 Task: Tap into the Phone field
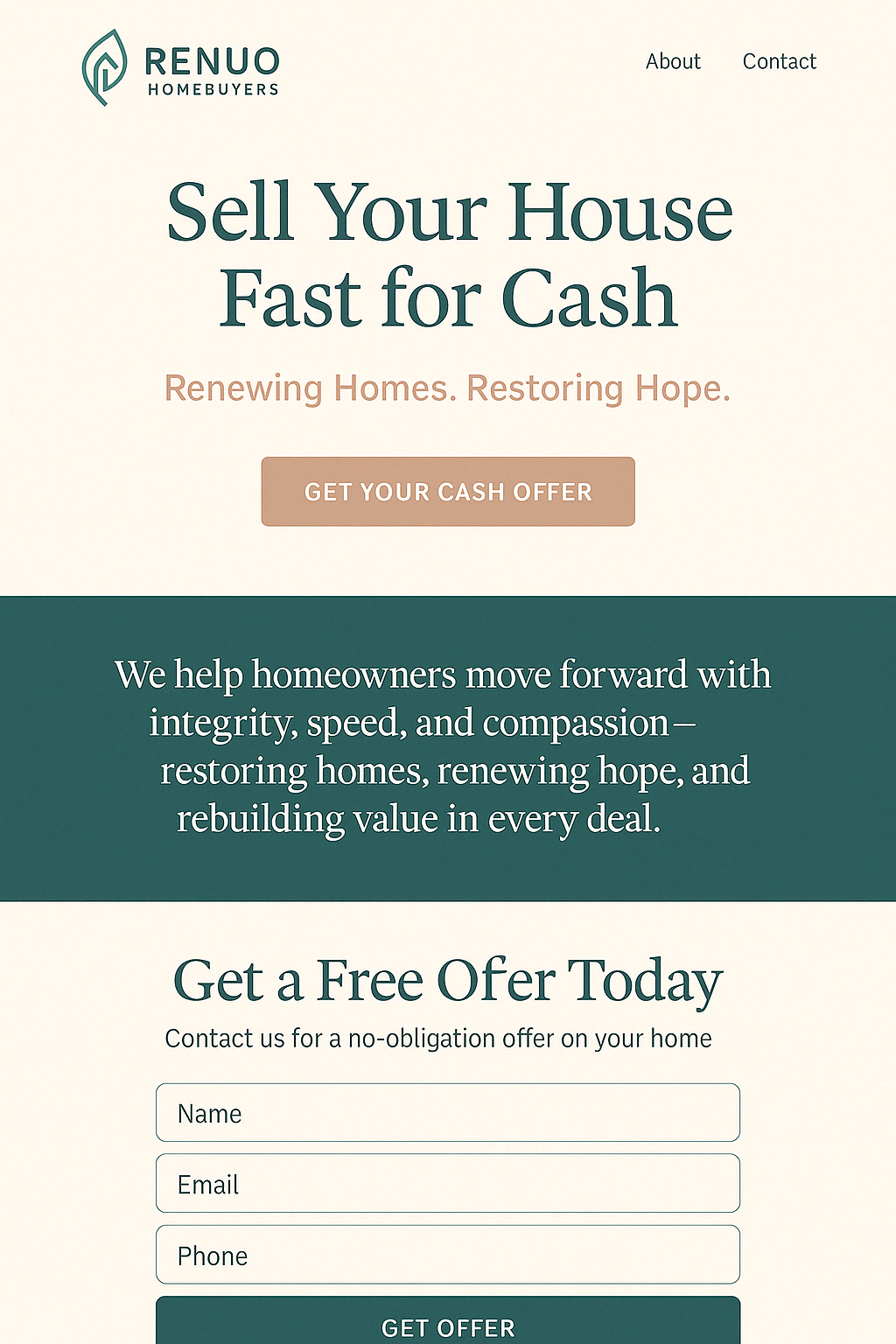pos(448,1255)
